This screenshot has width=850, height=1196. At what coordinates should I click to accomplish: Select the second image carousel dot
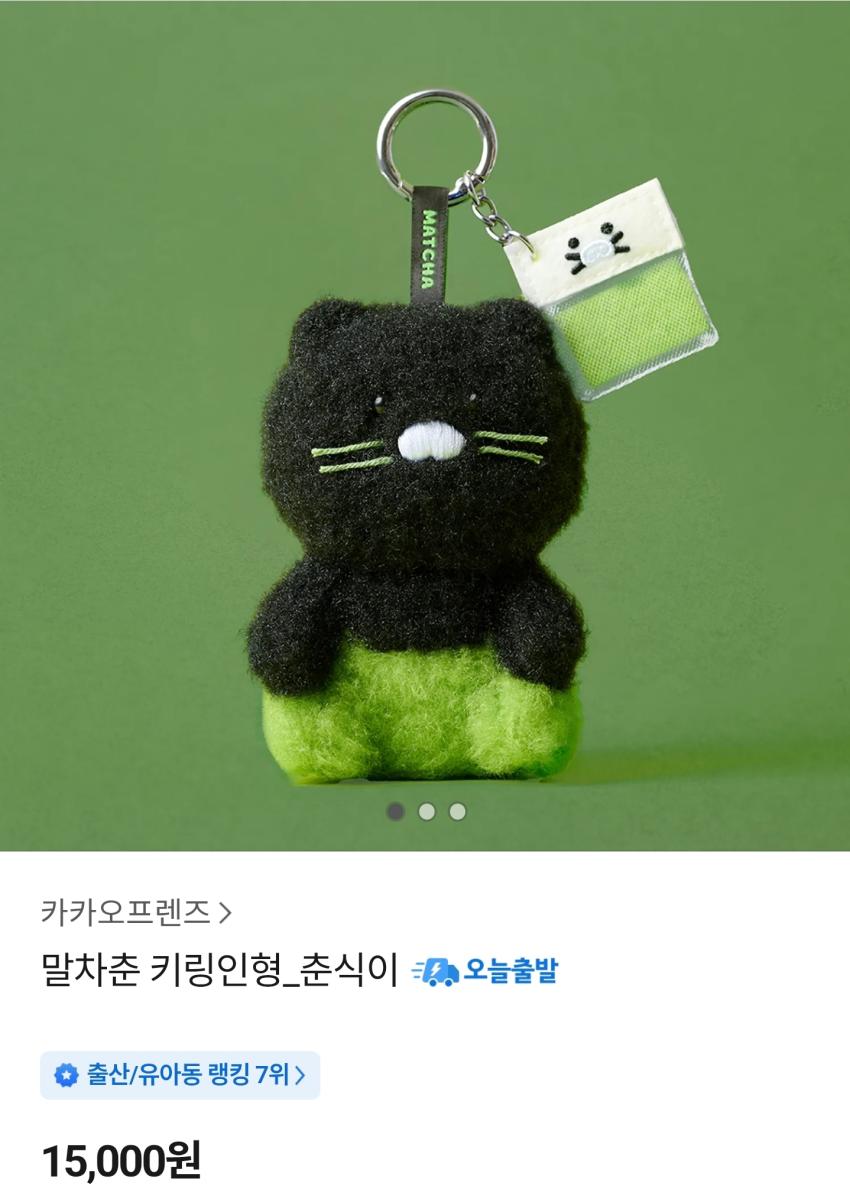tap(426, 811)
